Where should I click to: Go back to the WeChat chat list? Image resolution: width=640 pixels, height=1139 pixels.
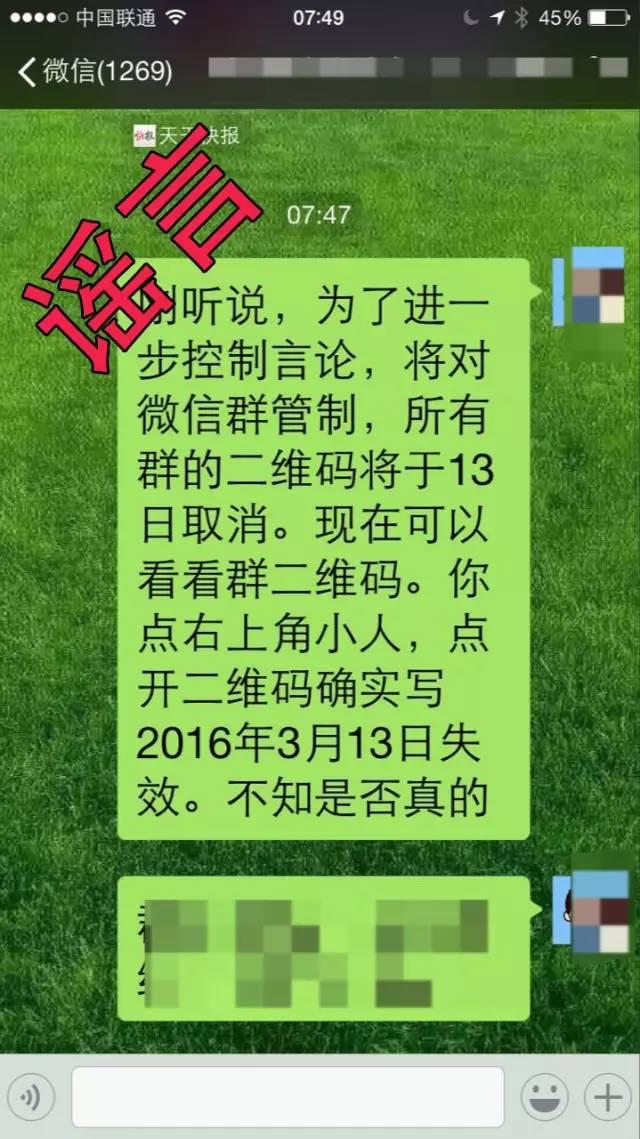[95, 72]
